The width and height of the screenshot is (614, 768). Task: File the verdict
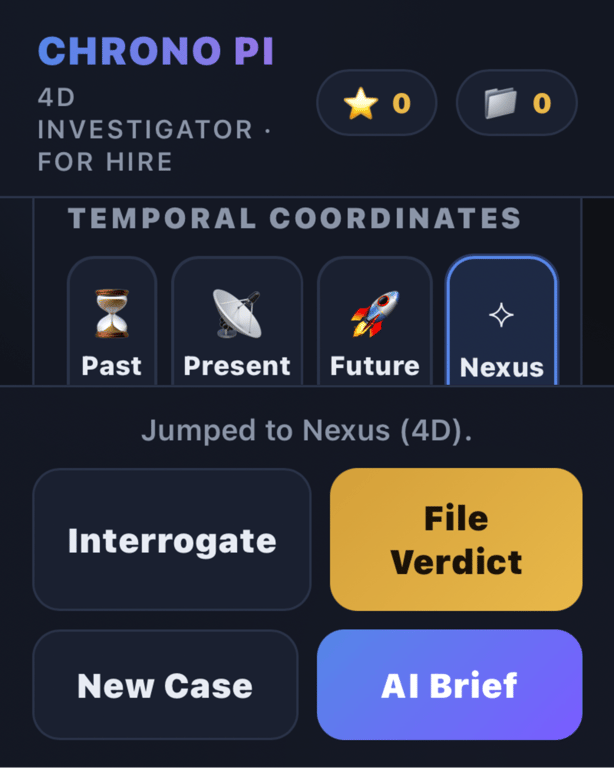coord(456,540)
